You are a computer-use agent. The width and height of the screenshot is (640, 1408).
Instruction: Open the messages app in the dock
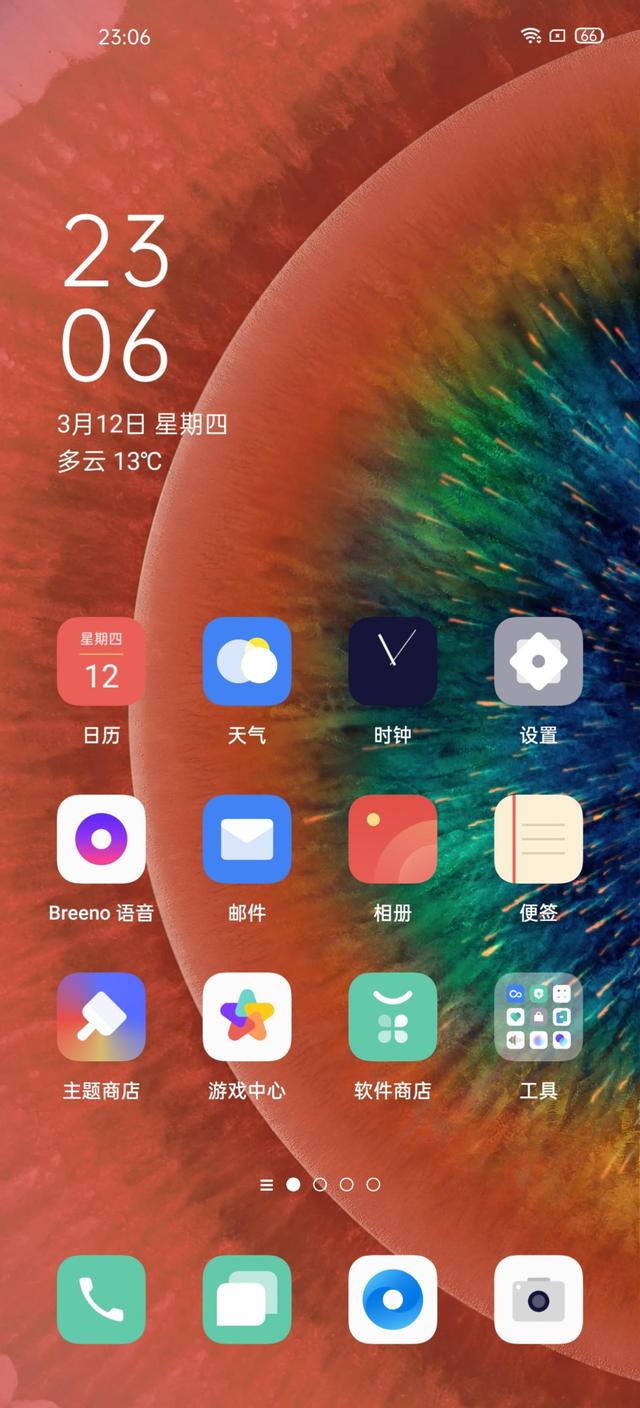[247, 1299]
